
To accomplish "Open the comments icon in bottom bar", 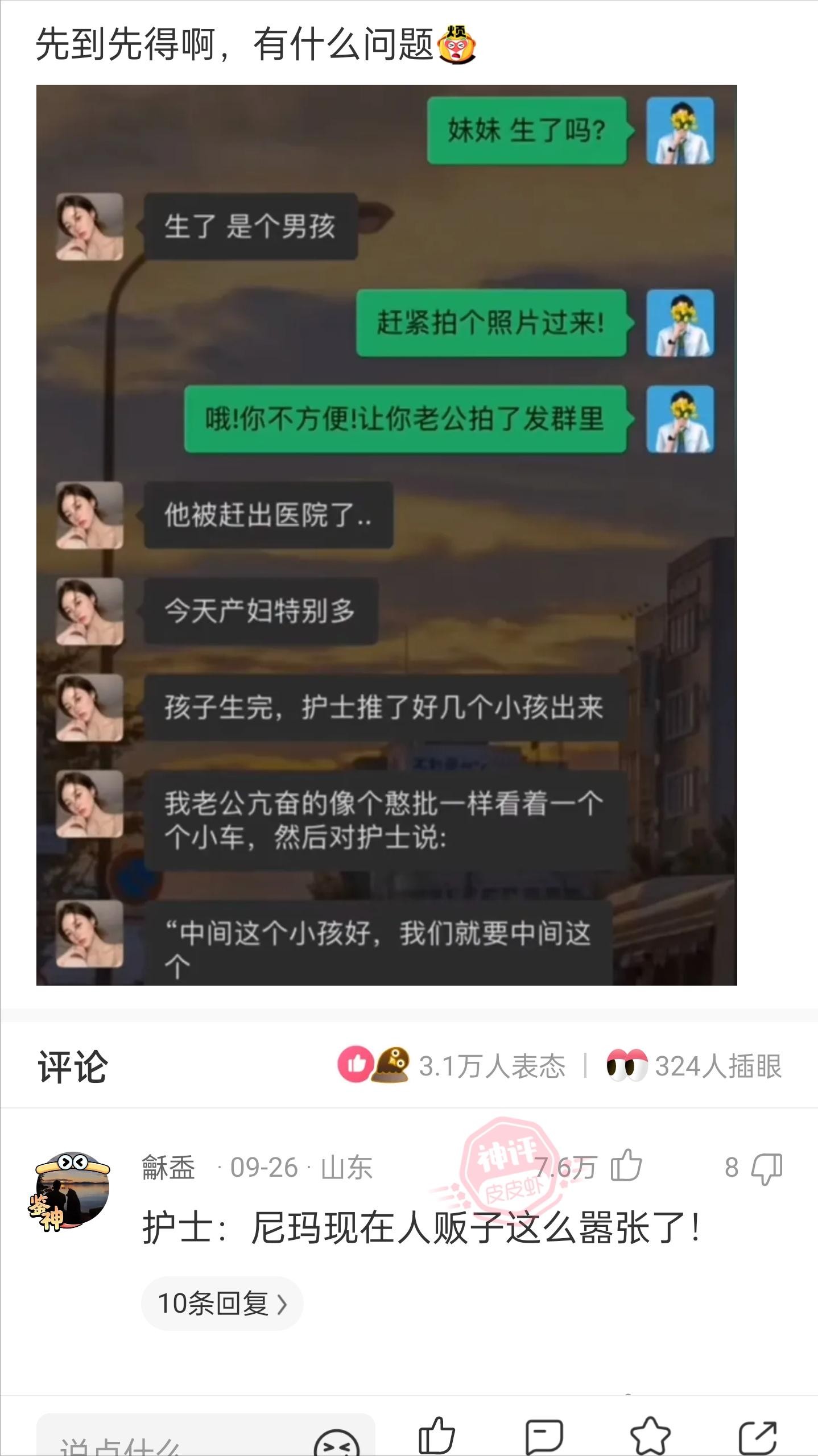I will pos(543,1436).
